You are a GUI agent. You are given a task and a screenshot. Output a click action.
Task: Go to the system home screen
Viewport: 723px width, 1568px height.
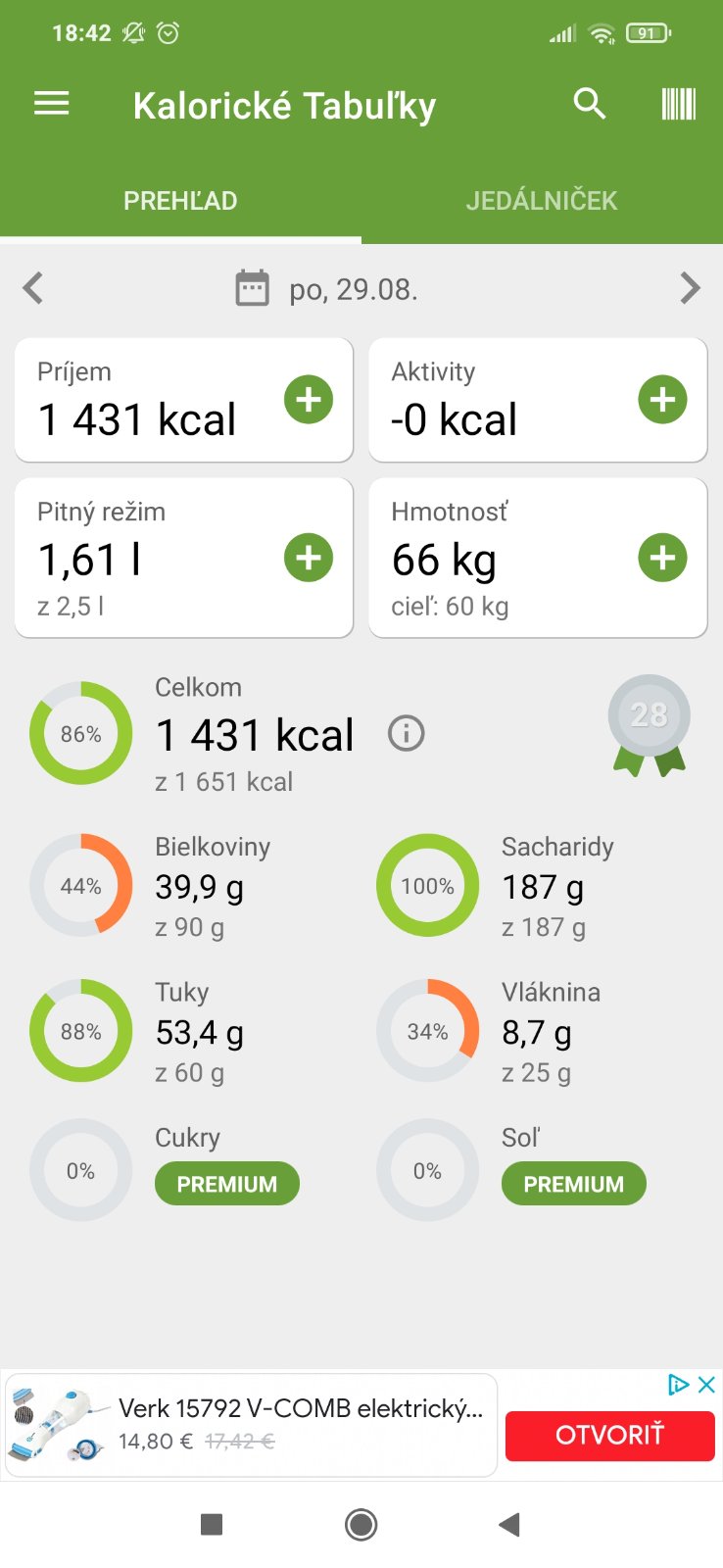click(361, 1524)
